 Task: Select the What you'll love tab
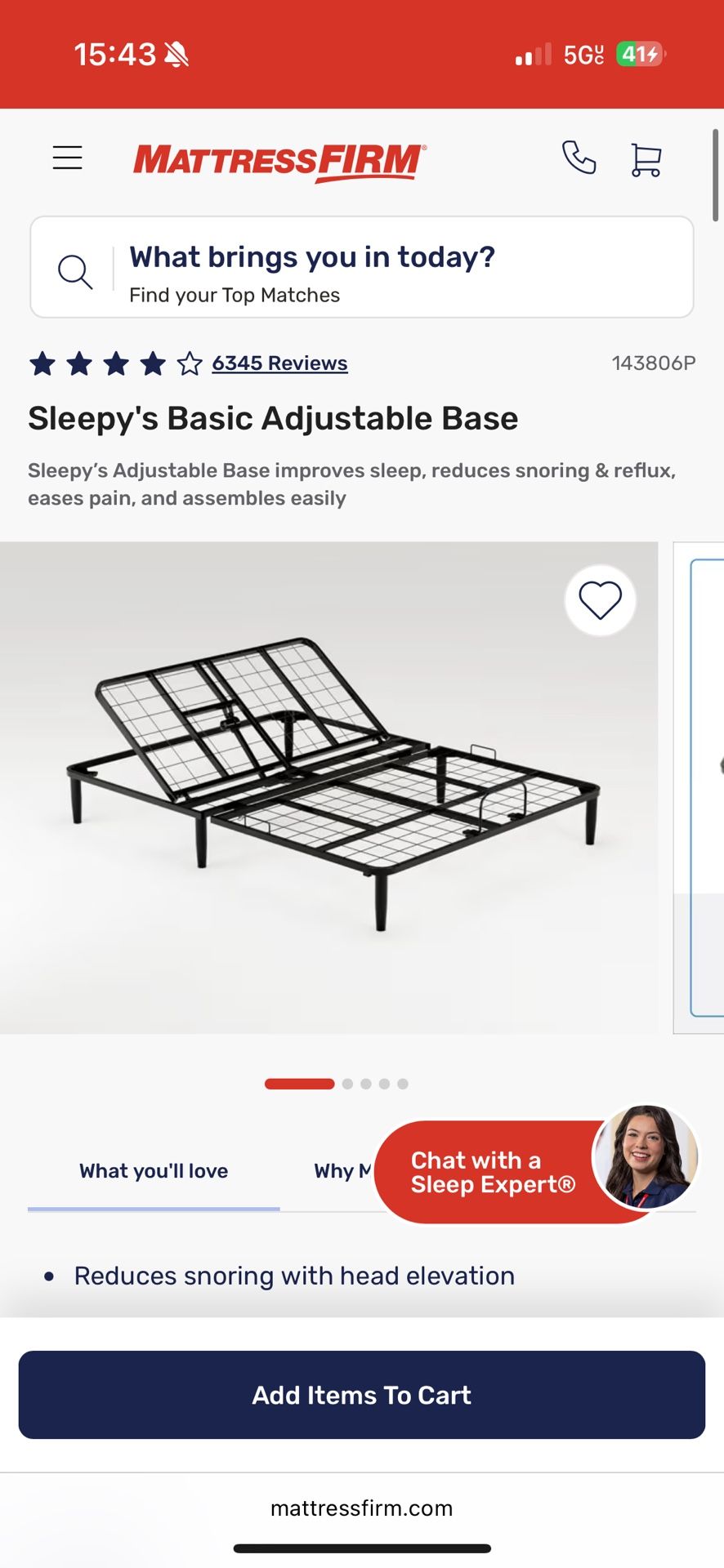coord(154,1171)
